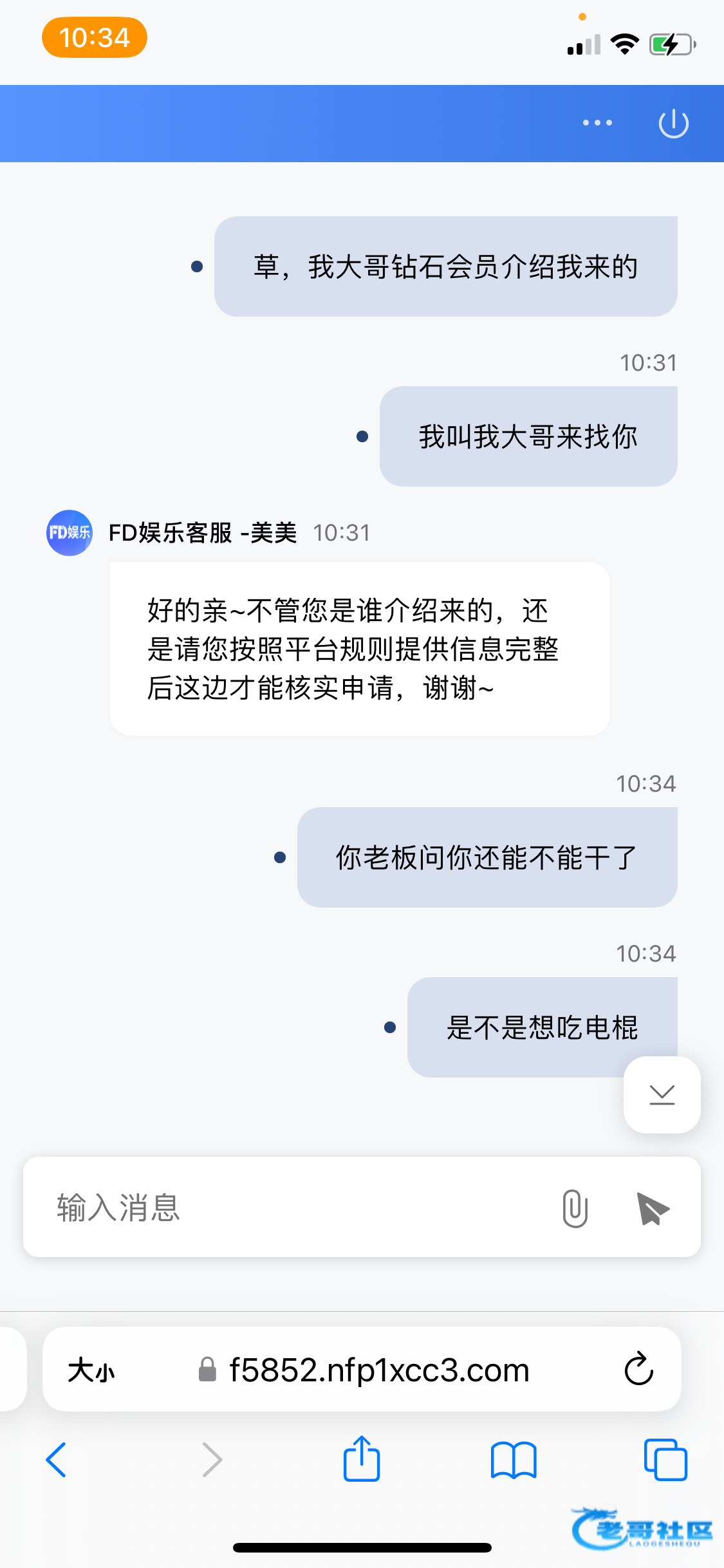Image resolution: width=724 pixels, height=1568 pixels.
Task: Send the message with the arrow icon
Action: pos(653,1208)
